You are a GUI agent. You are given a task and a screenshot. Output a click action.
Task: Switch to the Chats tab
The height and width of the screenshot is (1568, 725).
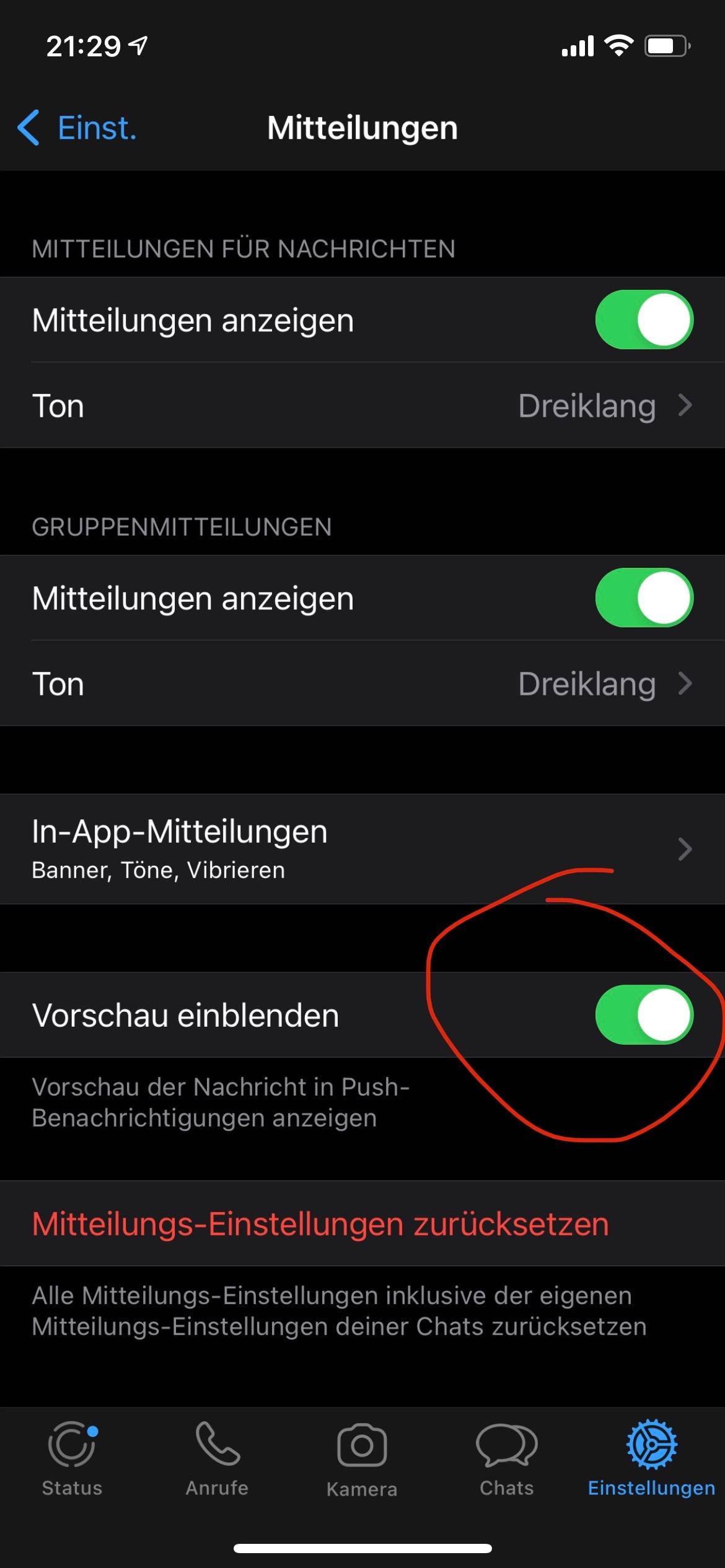(506, 1458)
